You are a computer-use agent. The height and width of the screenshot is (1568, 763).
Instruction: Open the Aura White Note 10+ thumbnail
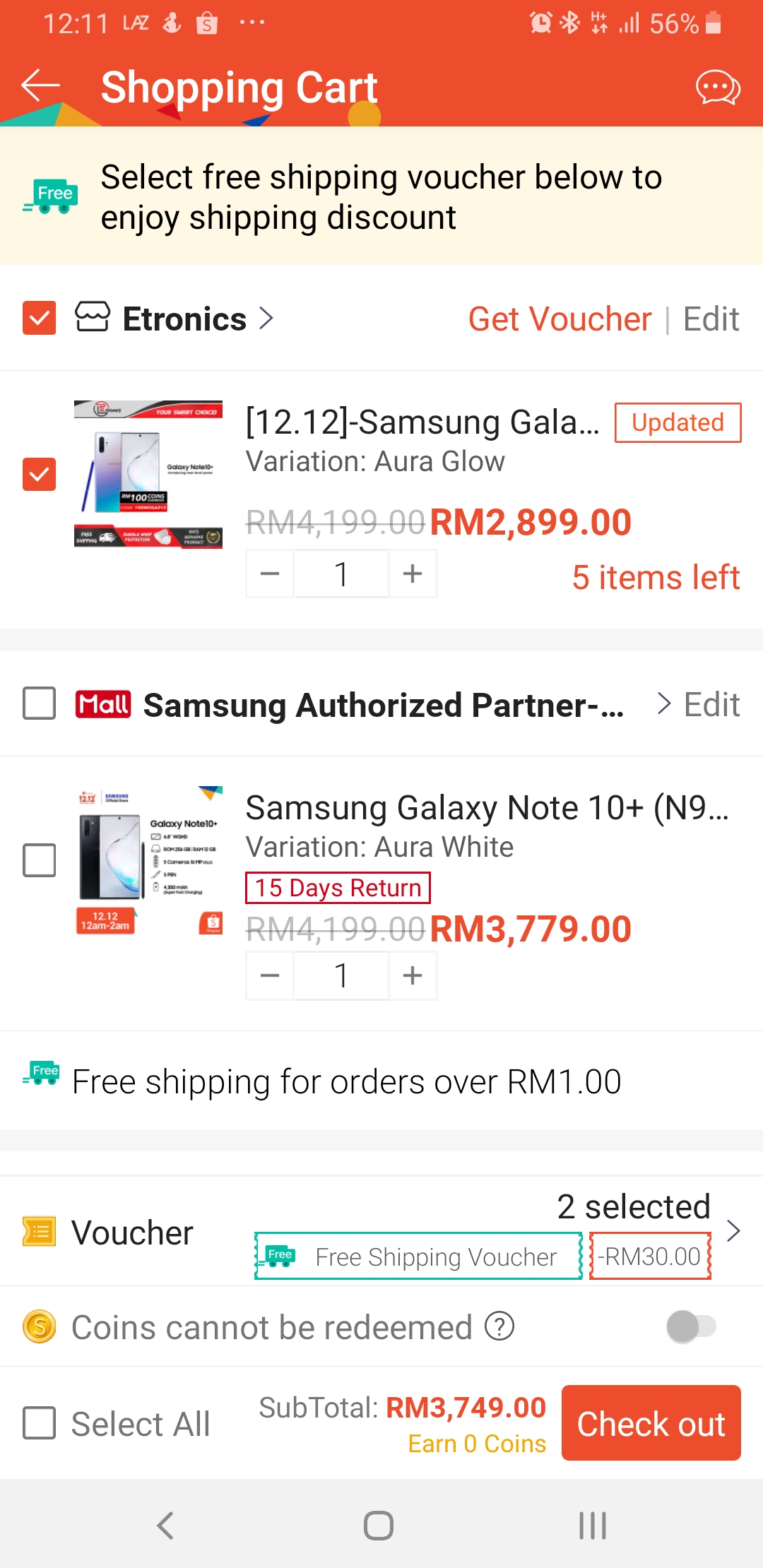tap(148, 860)
